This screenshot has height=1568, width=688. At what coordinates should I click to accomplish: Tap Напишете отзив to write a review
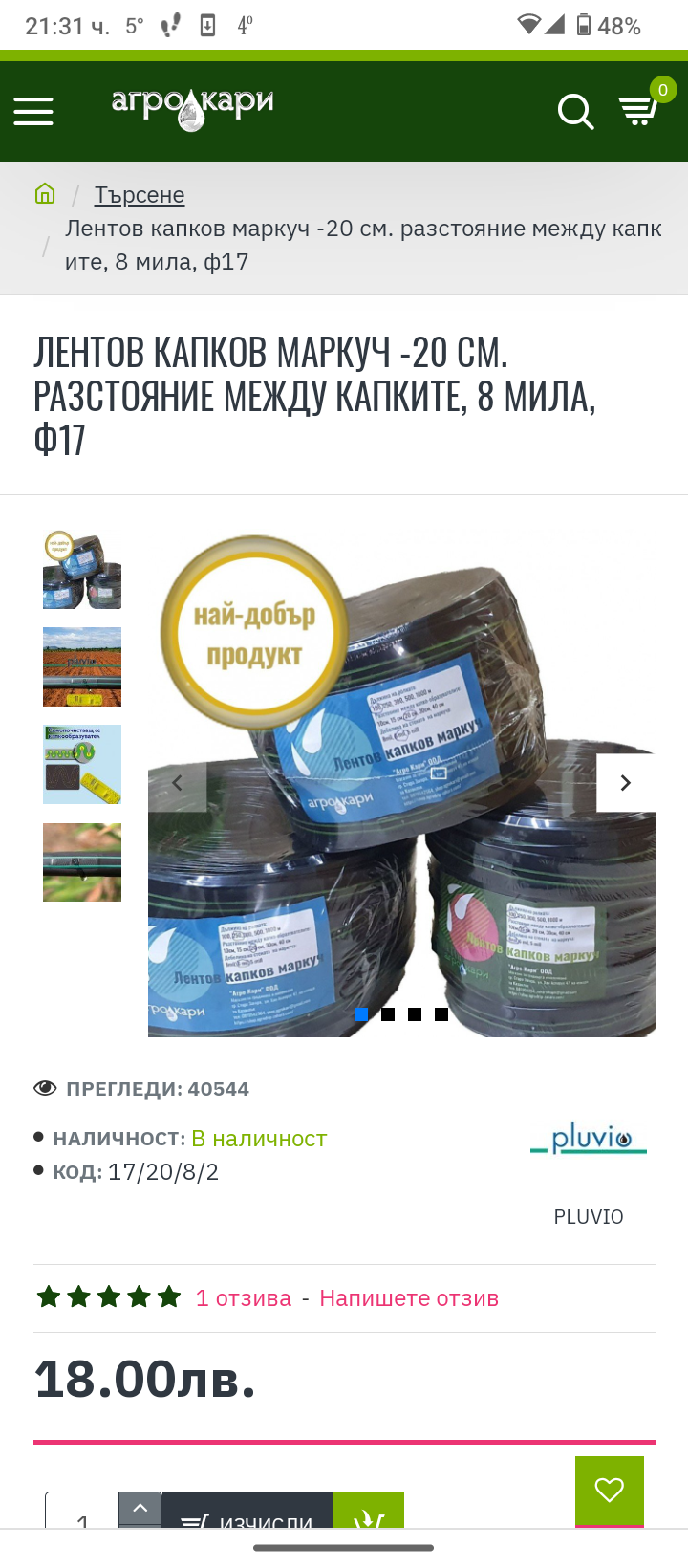(409, 1297)
